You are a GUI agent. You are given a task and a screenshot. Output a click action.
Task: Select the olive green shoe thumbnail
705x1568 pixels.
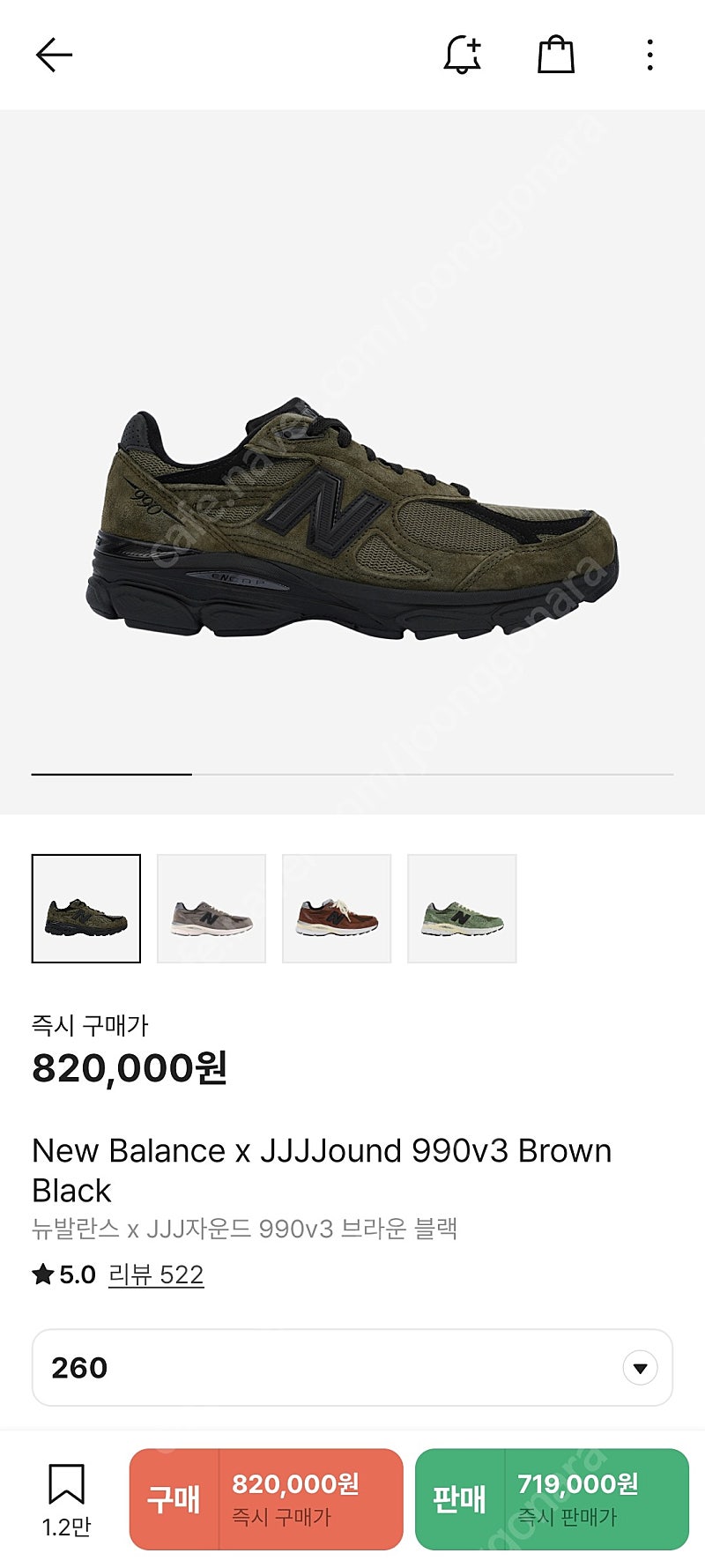pyautogui.click(x=86, y=909)
